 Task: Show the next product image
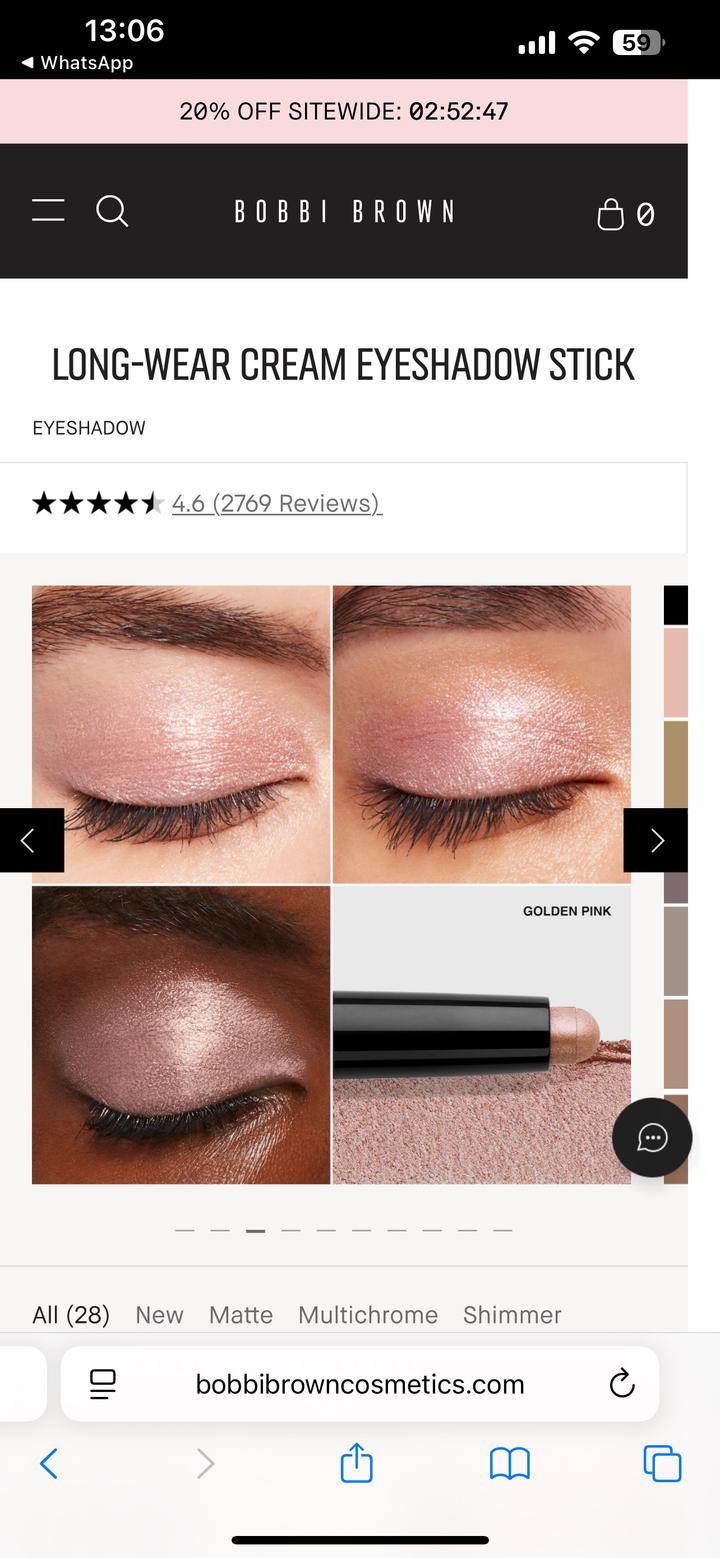pos(656,840)
